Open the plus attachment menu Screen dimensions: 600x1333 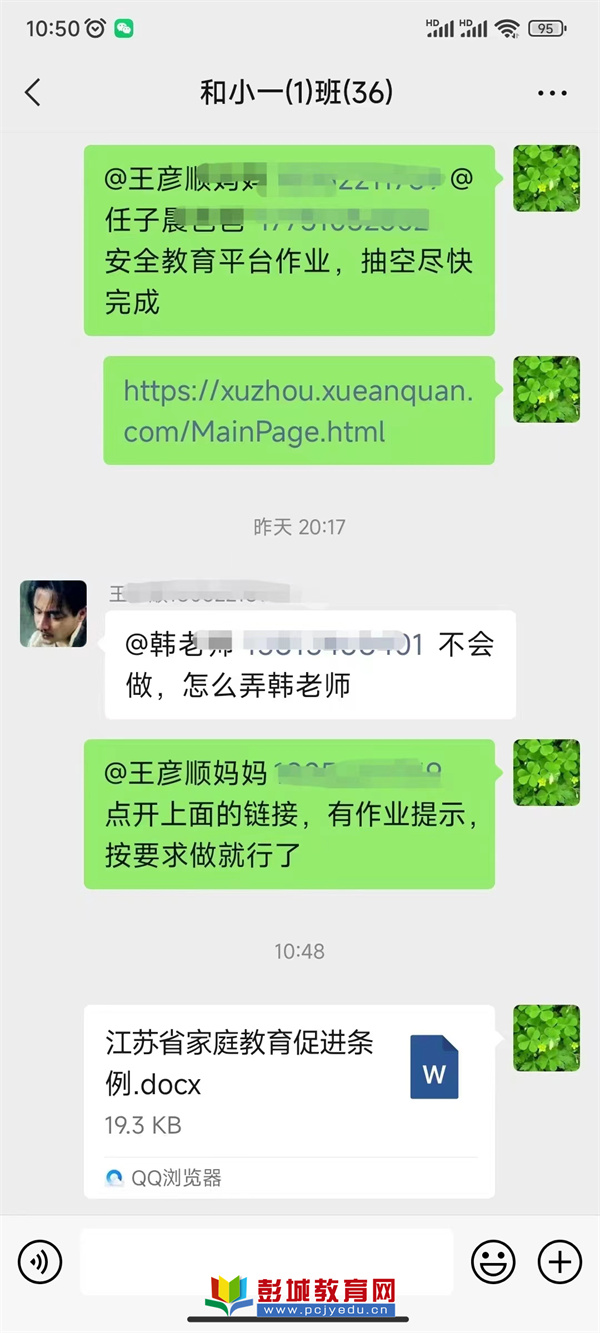point(560,1262)
